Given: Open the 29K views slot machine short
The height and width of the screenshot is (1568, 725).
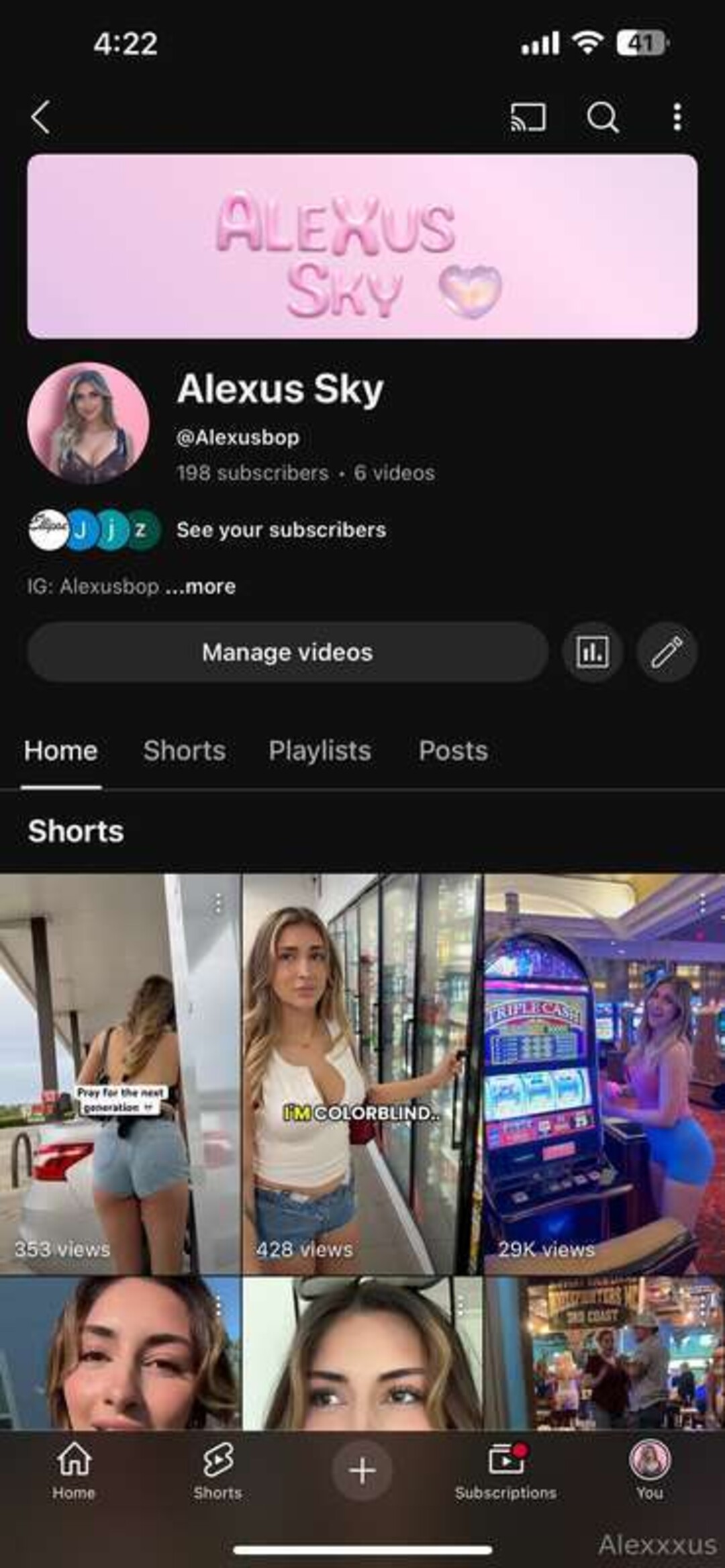Looking at the screenshot, I should click(x=604, y=1074).
